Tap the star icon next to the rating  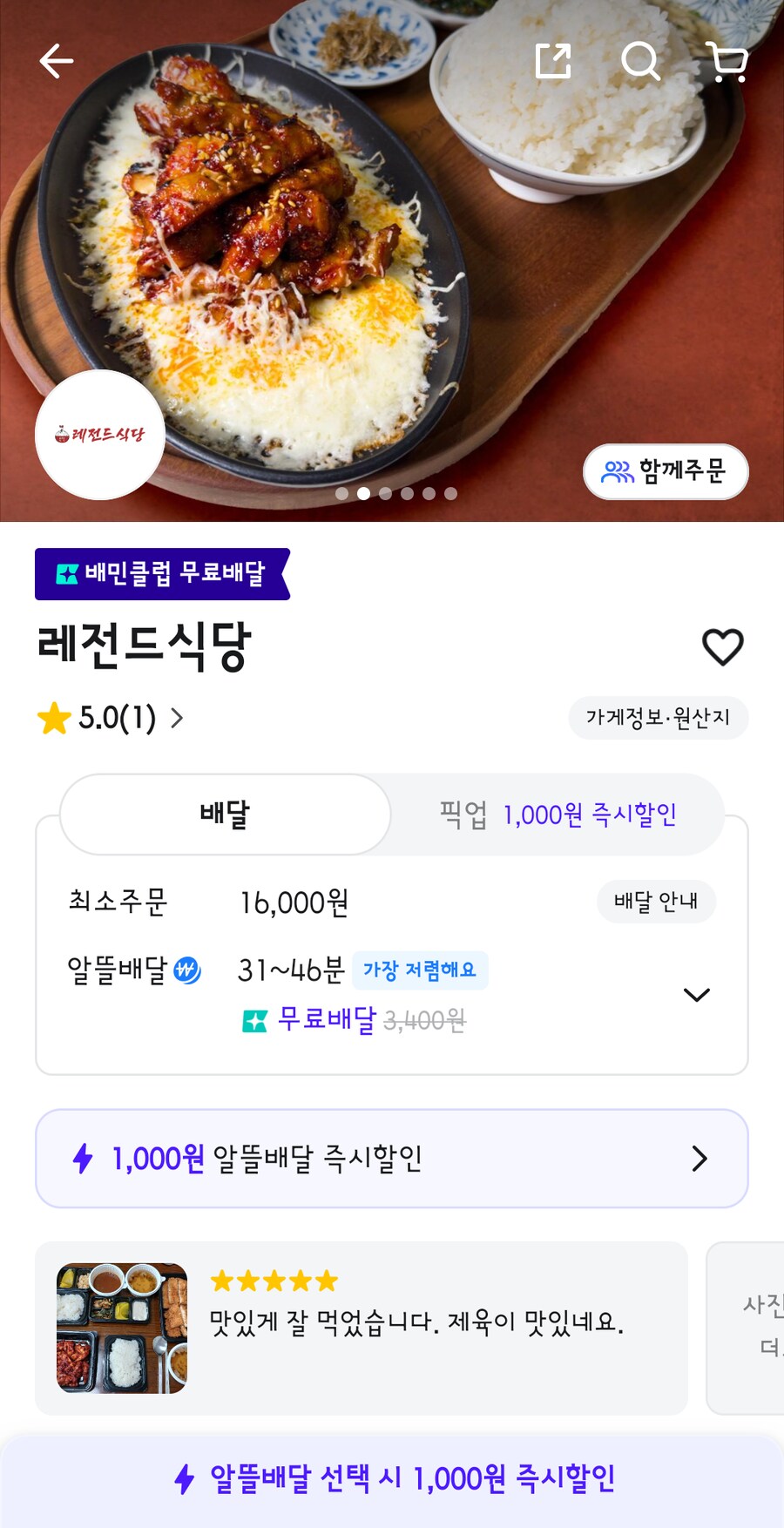tap(54, 717)
